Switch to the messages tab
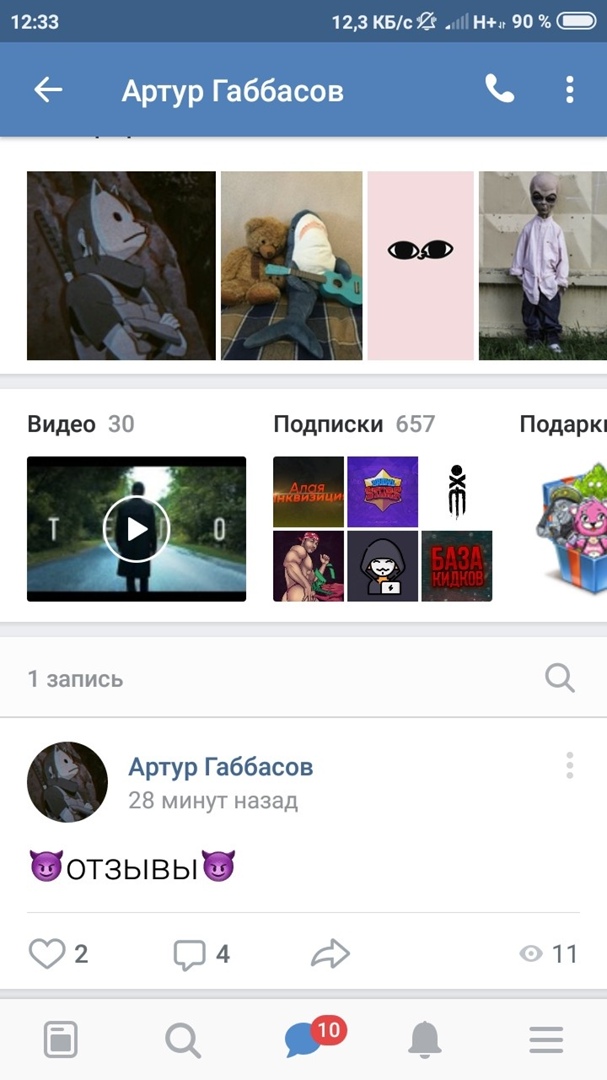 pyautogui.click(x=303, y=1040)
